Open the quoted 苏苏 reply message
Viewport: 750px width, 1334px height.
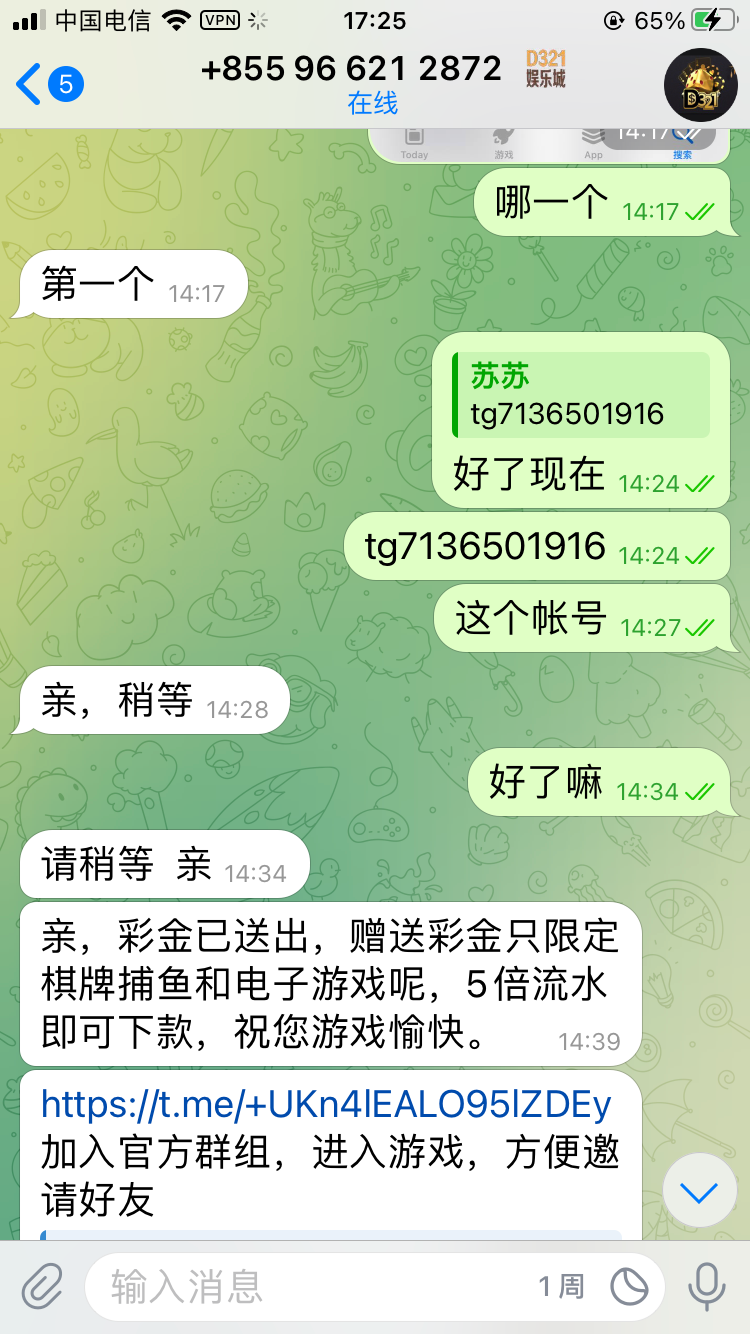(x=580, y=395)
